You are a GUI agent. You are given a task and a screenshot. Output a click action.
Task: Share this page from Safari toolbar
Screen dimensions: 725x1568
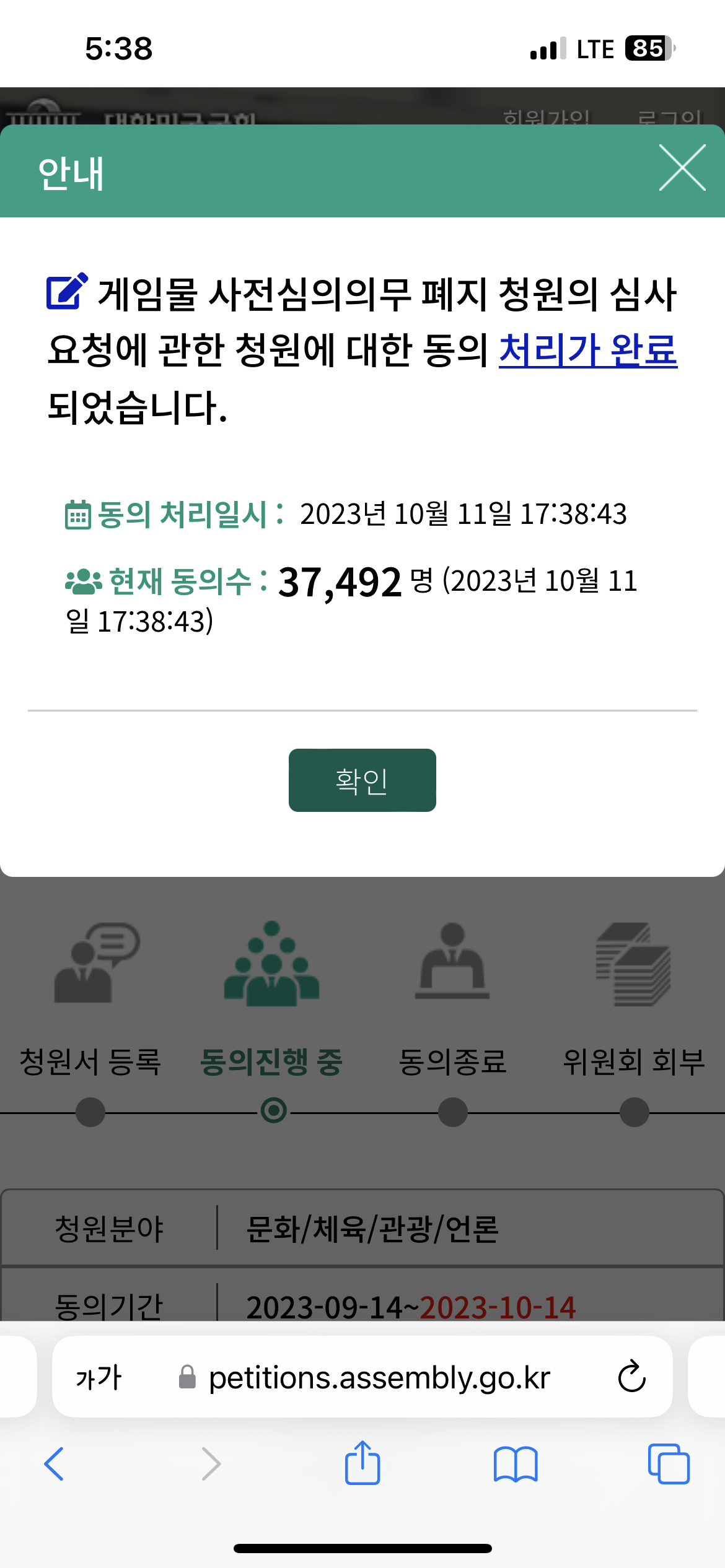362,1463
